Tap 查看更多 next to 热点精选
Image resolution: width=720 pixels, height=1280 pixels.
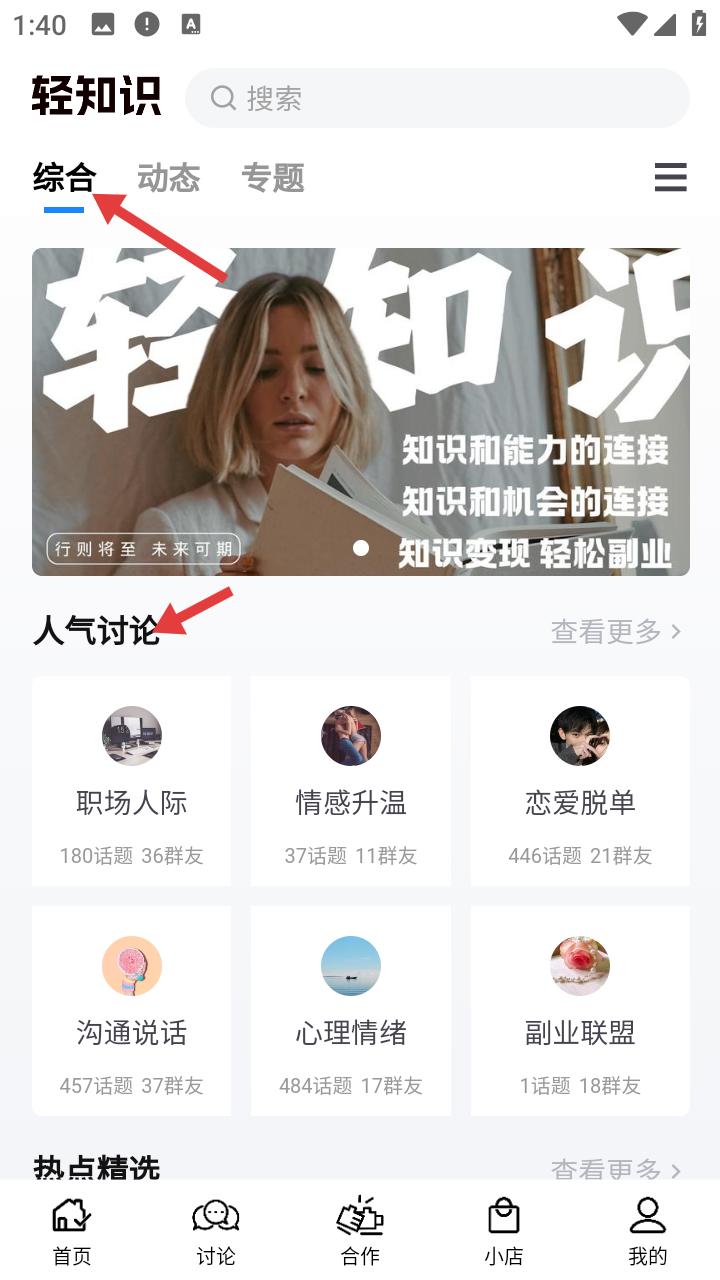point(616,1168)
